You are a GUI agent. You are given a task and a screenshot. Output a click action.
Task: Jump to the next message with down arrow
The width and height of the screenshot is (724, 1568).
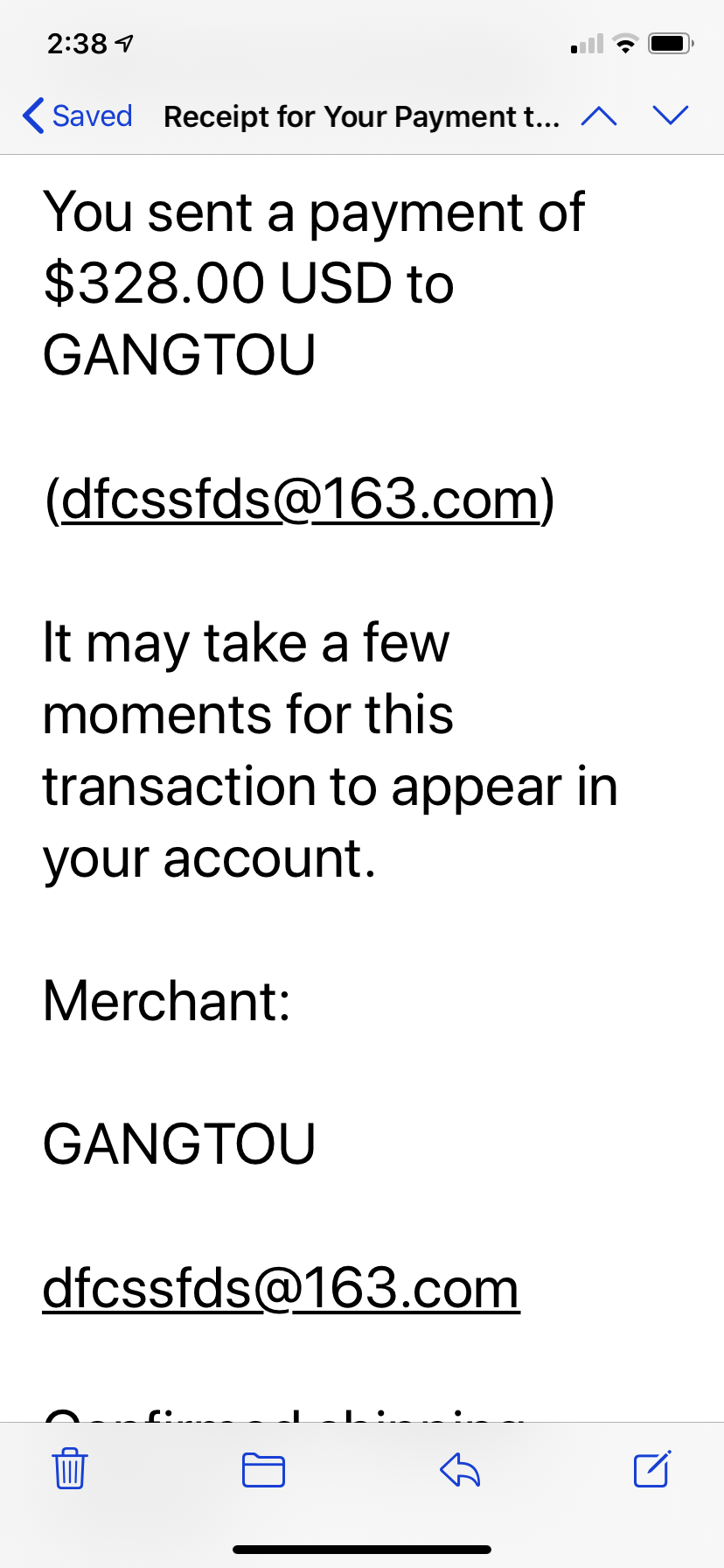pos(671,115)
